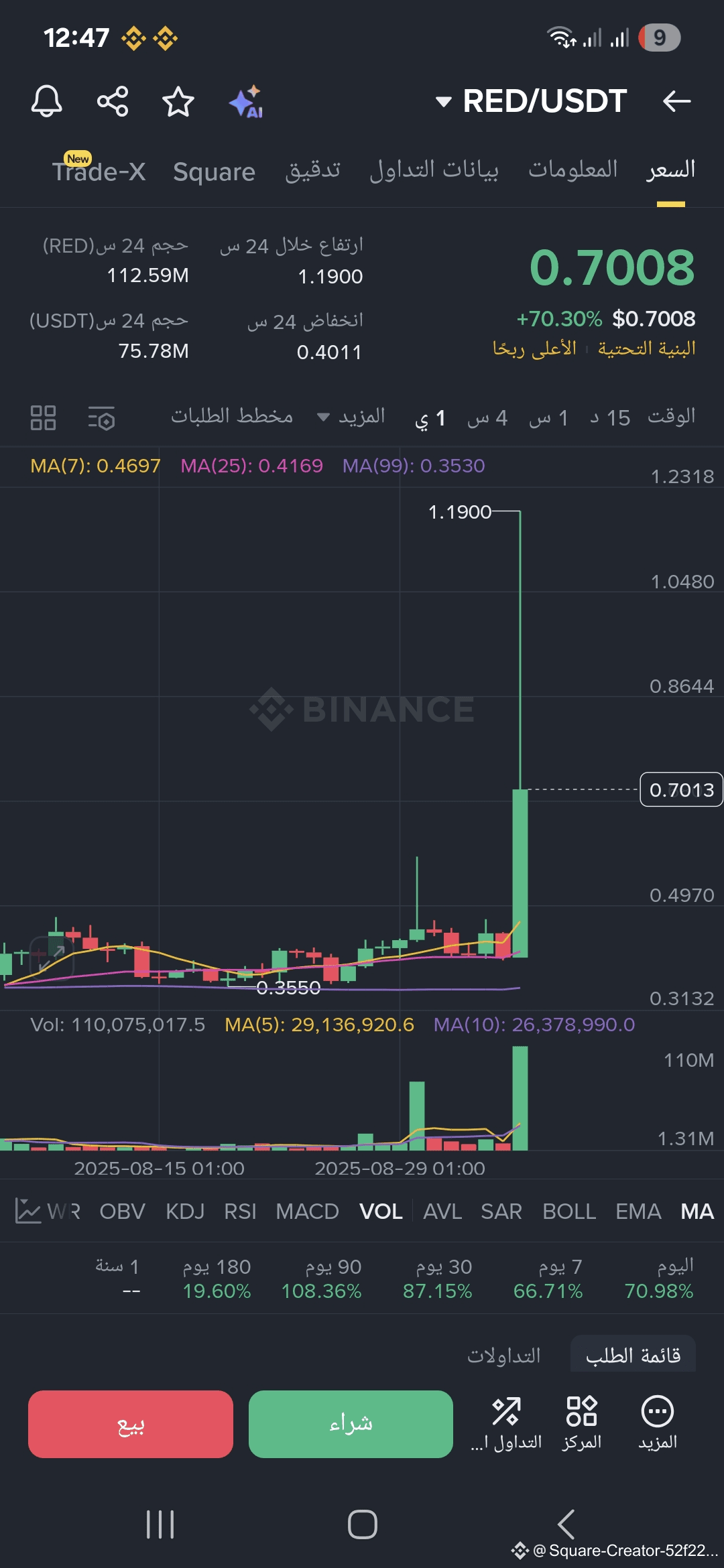
Task: Share the RED/USDT chart
Action: [x=113, y=101]
